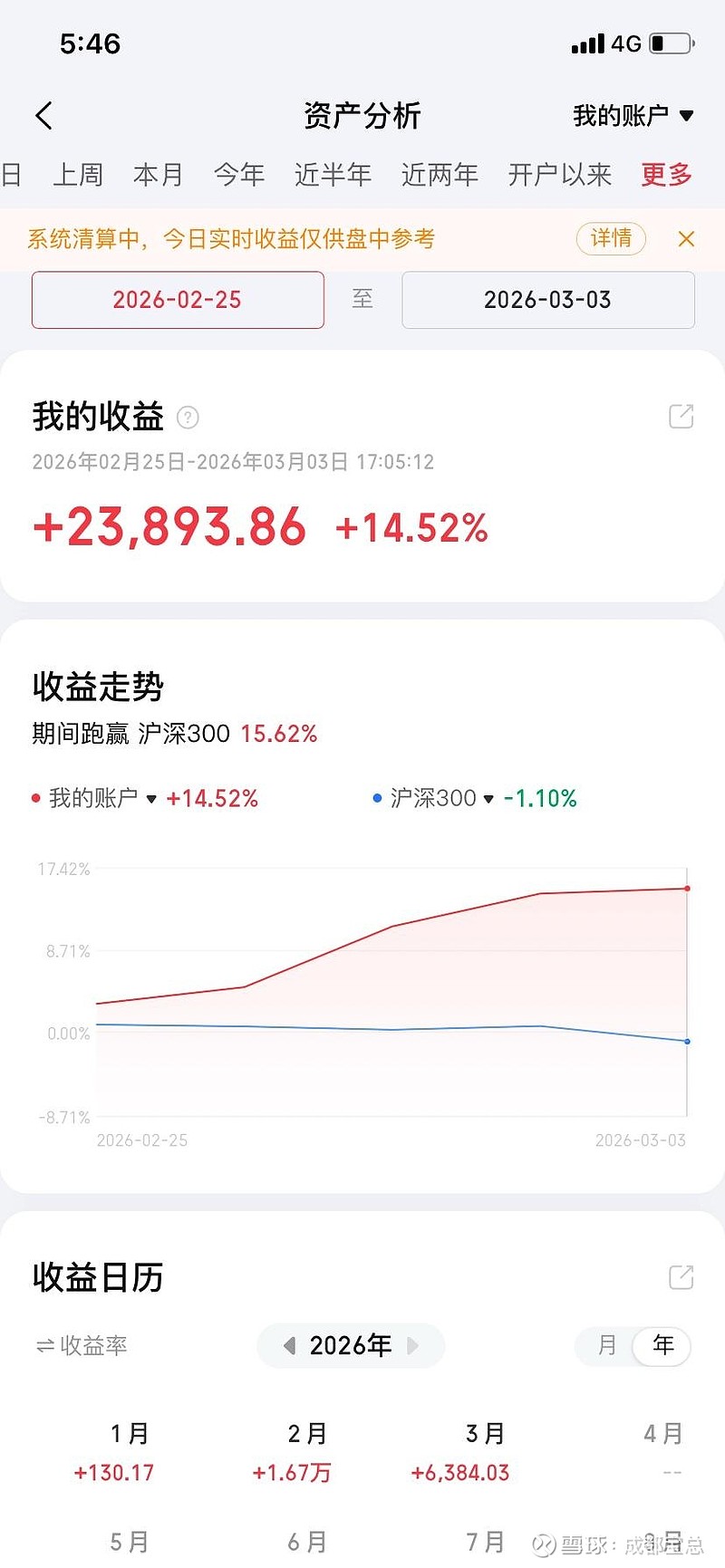Tap the start date field 2026-02-25
725x1568 pixels.
(x=178, y=300)
